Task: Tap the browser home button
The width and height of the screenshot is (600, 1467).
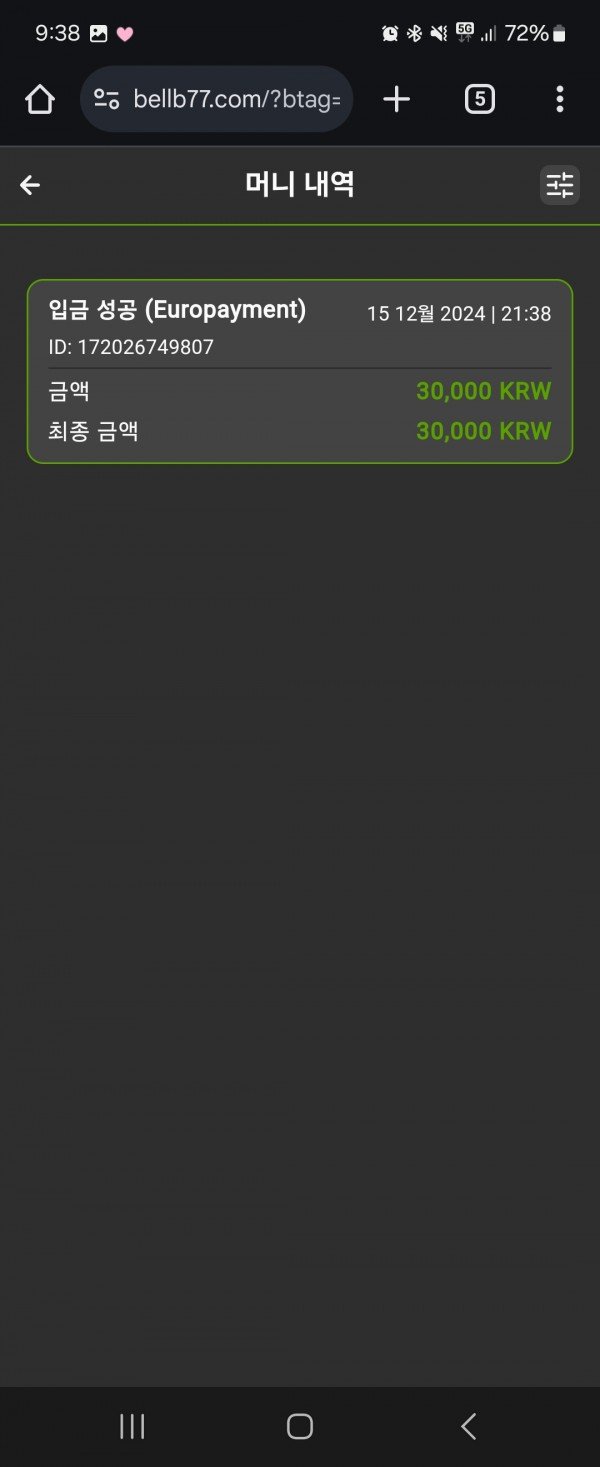Action: [x=39, y=99]
